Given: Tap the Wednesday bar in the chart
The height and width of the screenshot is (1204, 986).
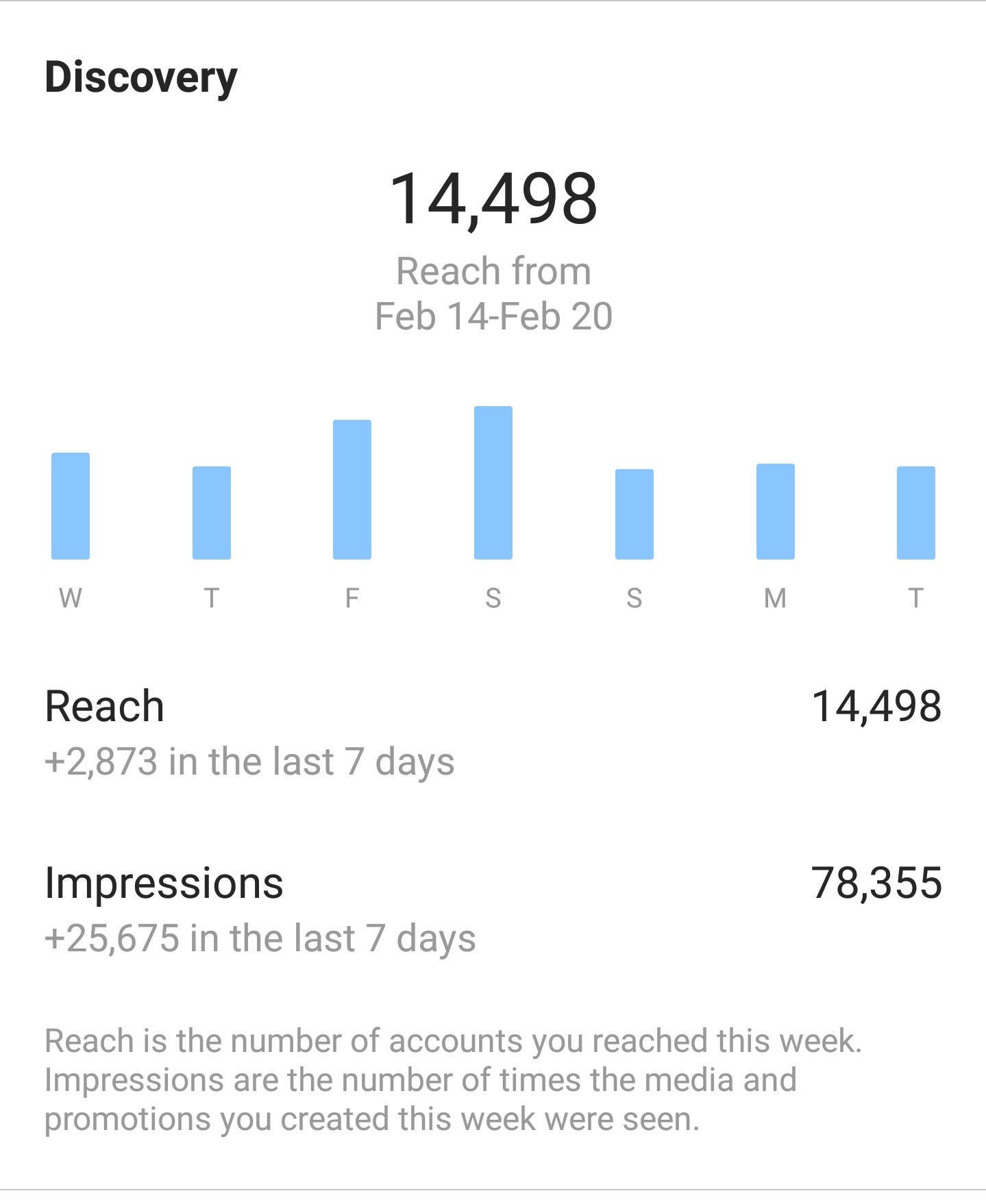Looking at the screenshot, I should click(x=71, y=506).
